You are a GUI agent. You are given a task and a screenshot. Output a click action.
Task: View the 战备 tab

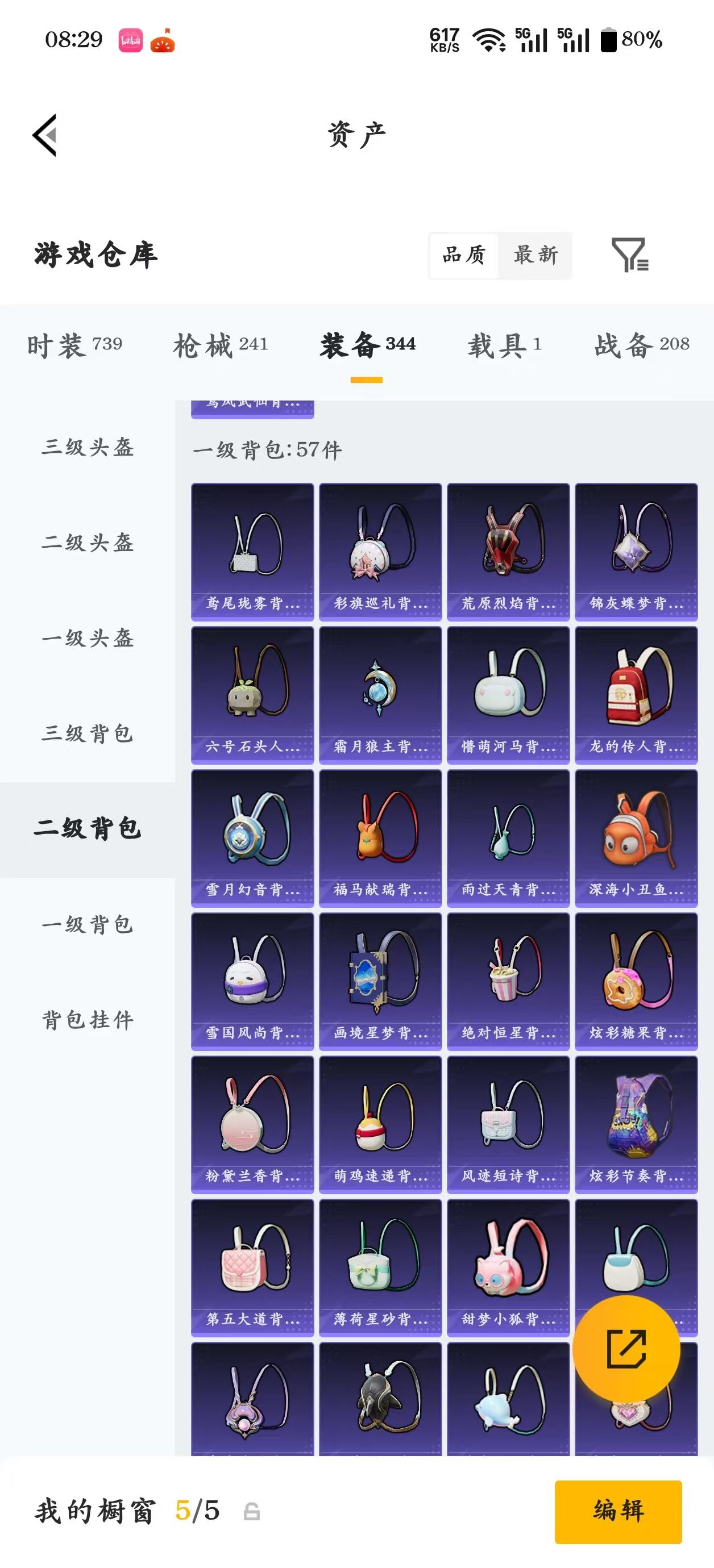(x=640, y=344)
